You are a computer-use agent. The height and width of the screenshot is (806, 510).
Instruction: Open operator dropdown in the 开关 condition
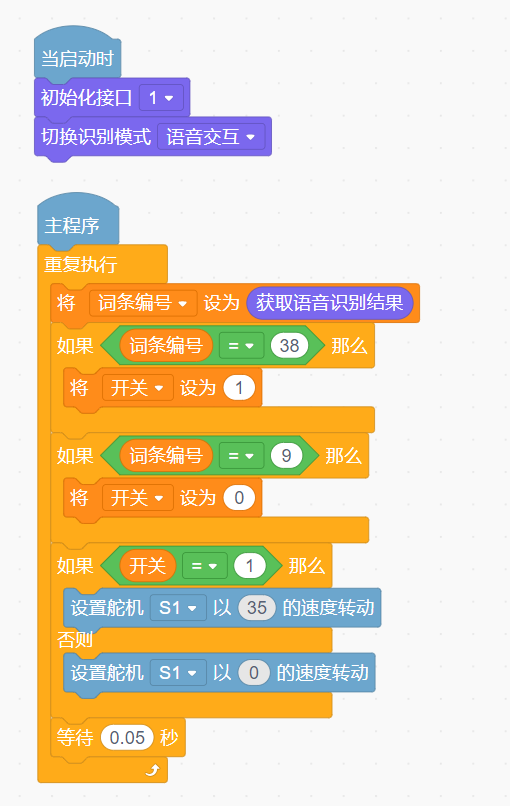tap(205, 566)
